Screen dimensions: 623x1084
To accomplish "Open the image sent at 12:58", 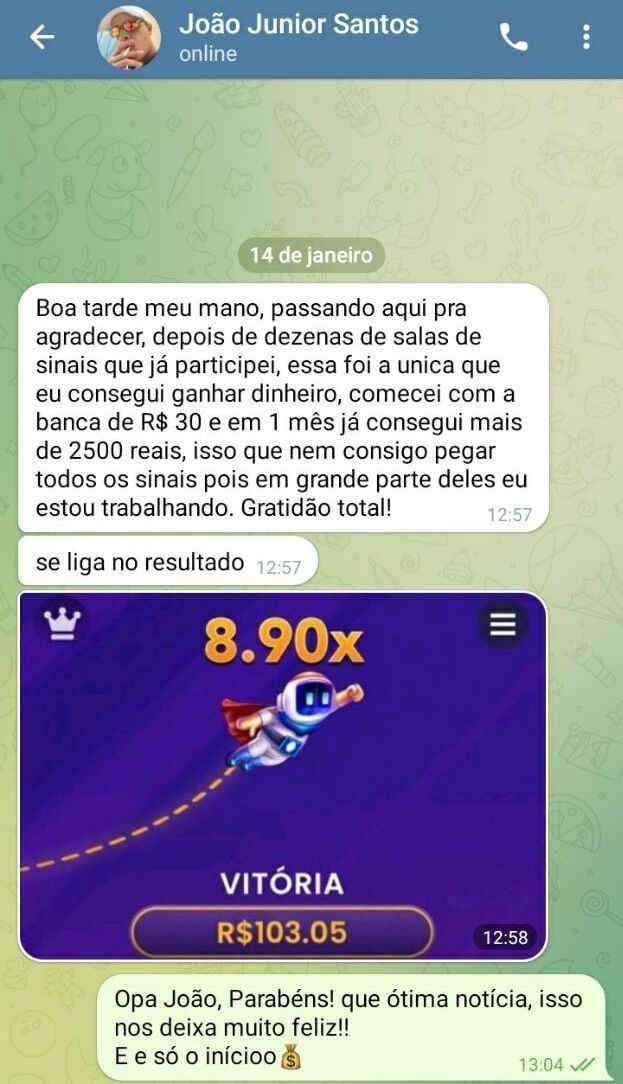I will (282, 775).
